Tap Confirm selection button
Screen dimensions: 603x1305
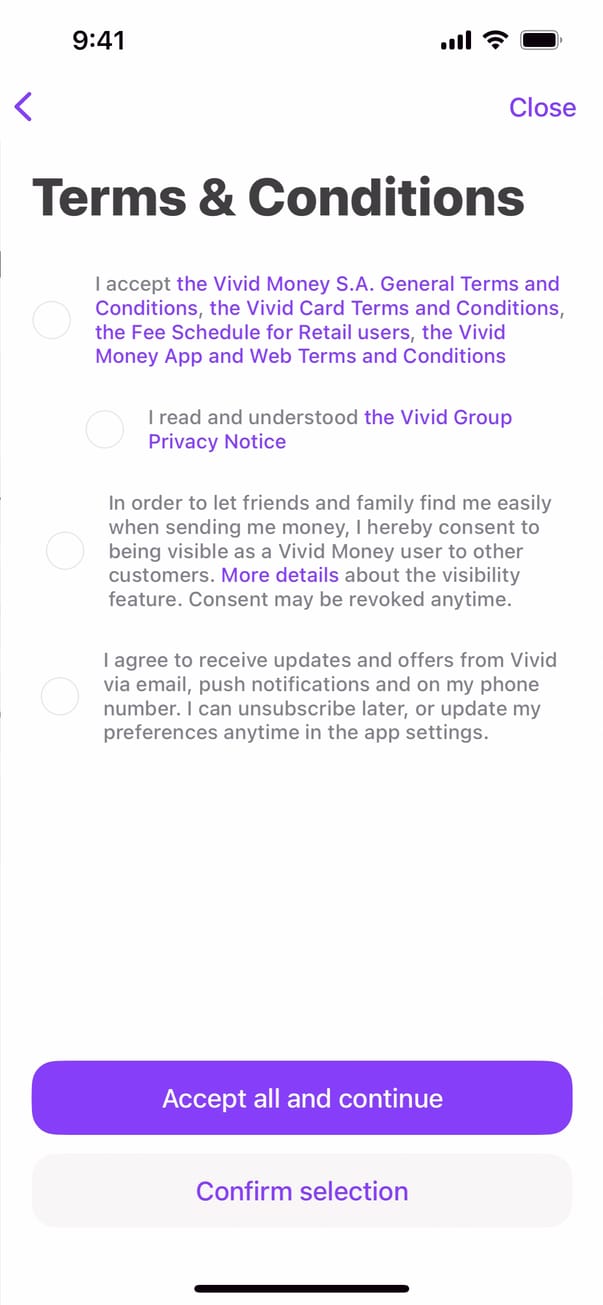302,1191
